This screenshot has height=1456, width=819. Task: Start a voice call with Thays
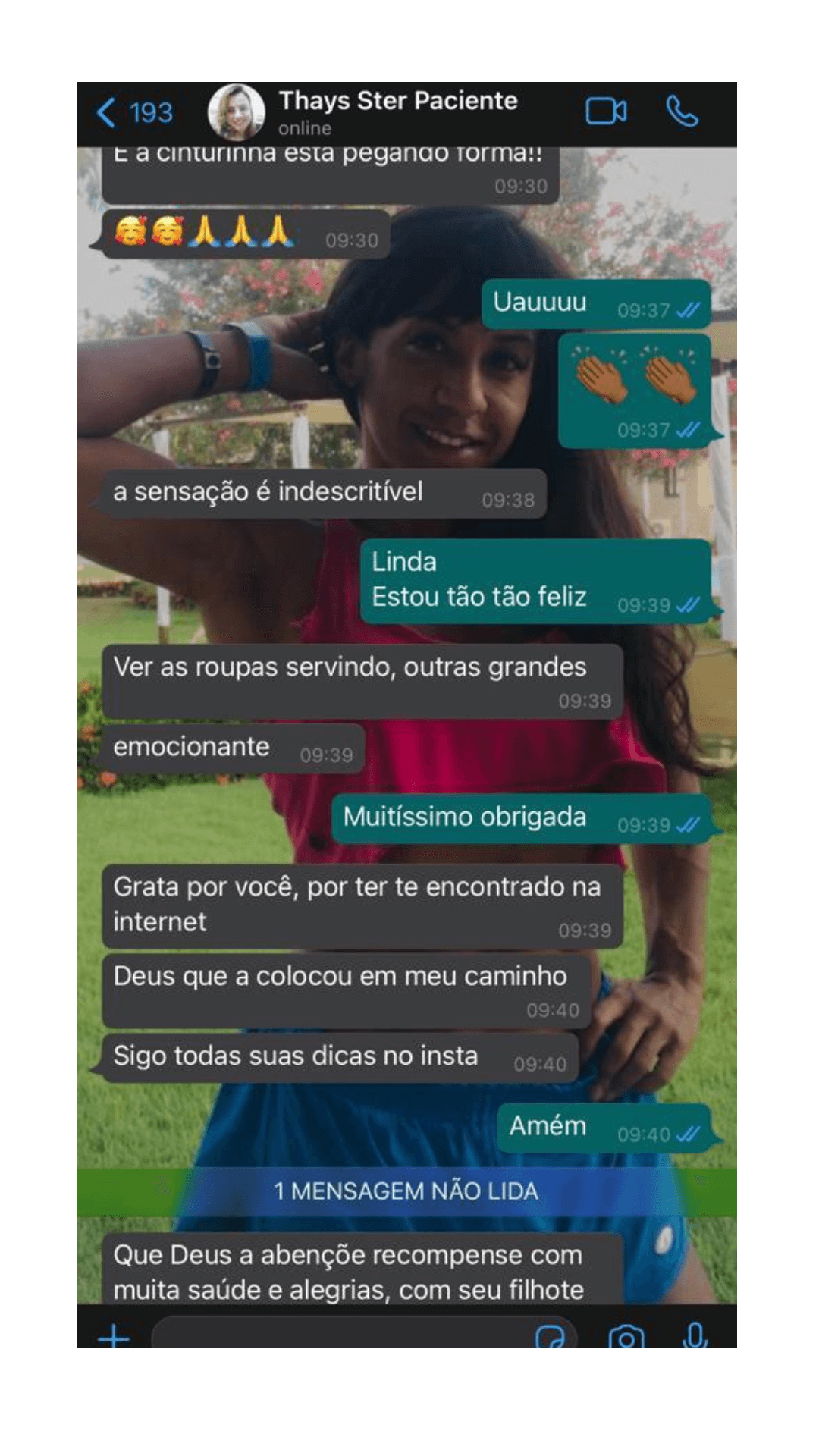(x=682, y=112)
